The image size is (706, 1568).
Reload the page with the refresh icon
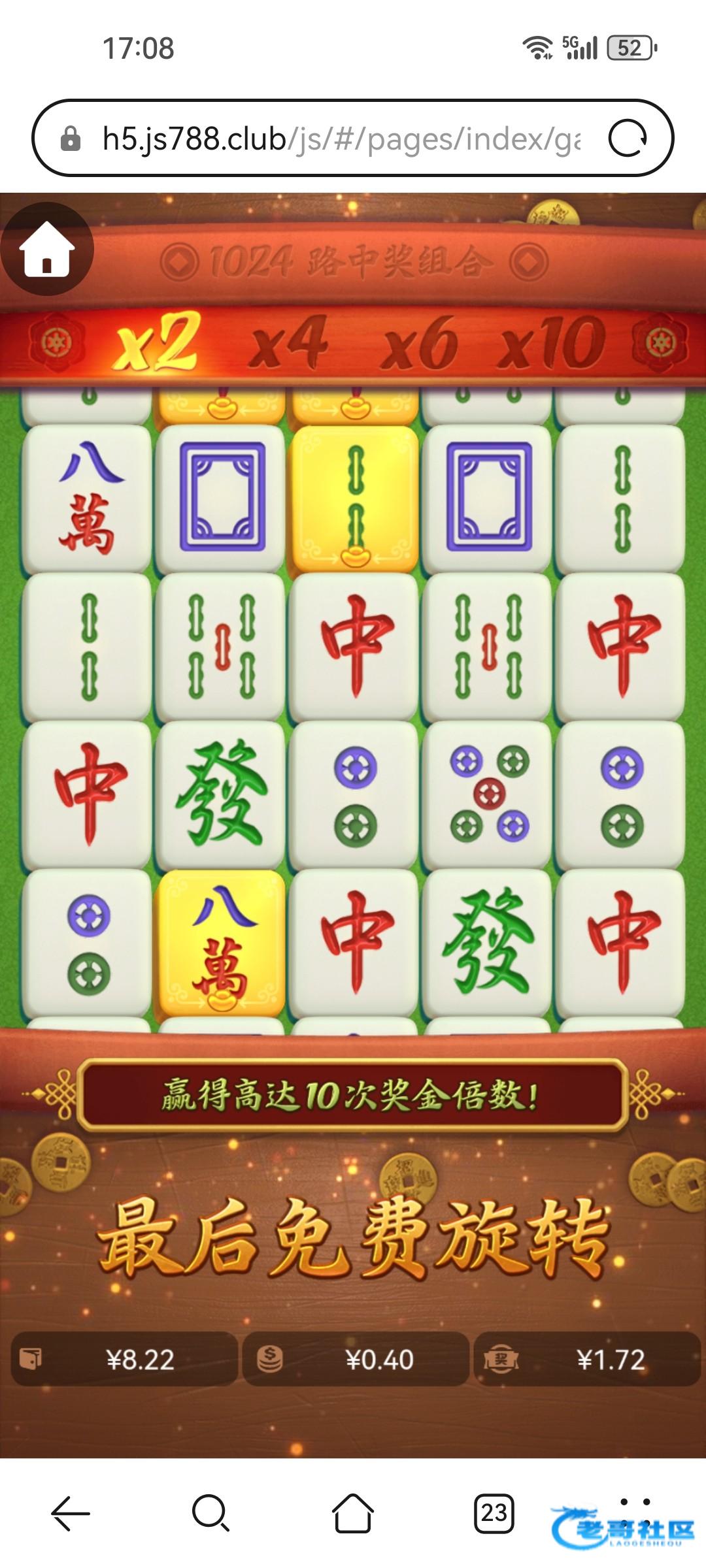click(x=627, y=139)
